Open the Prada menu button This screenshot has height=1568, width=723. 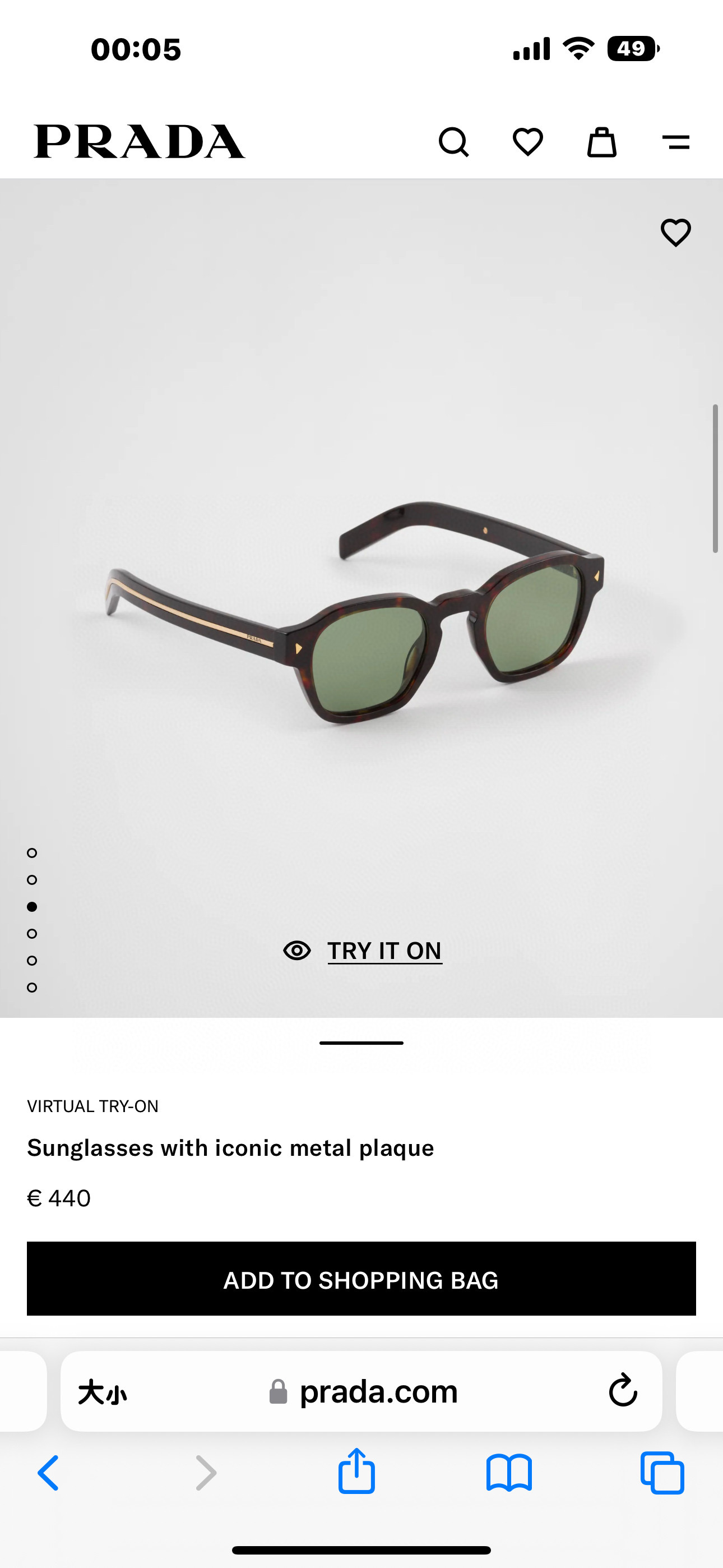(x=675, y=142)
